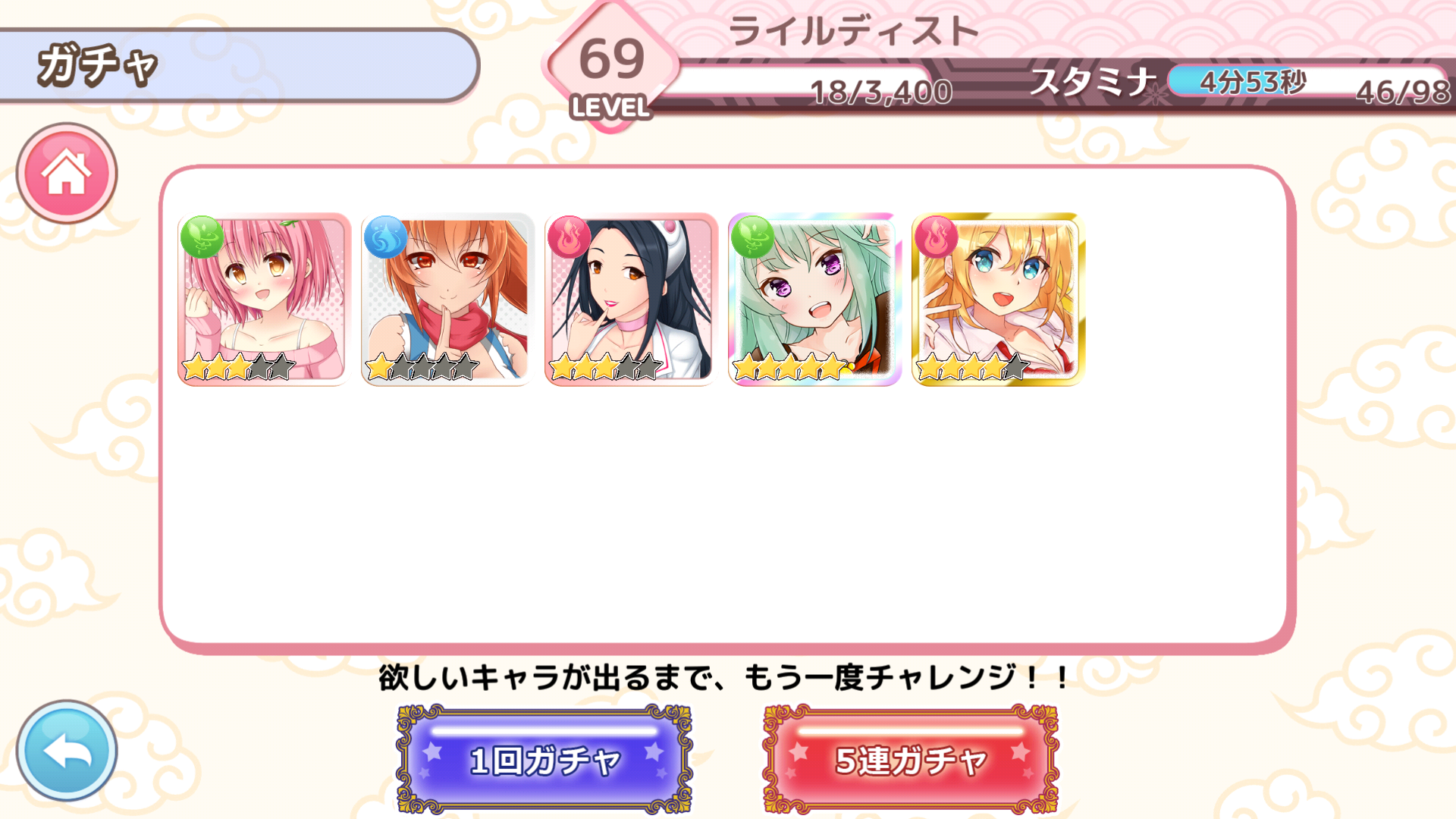The width and height of the screenshot is (1456, 819).
Task: Start a 5連ガチャ five-pull
Action: click(x=910, y=760)
